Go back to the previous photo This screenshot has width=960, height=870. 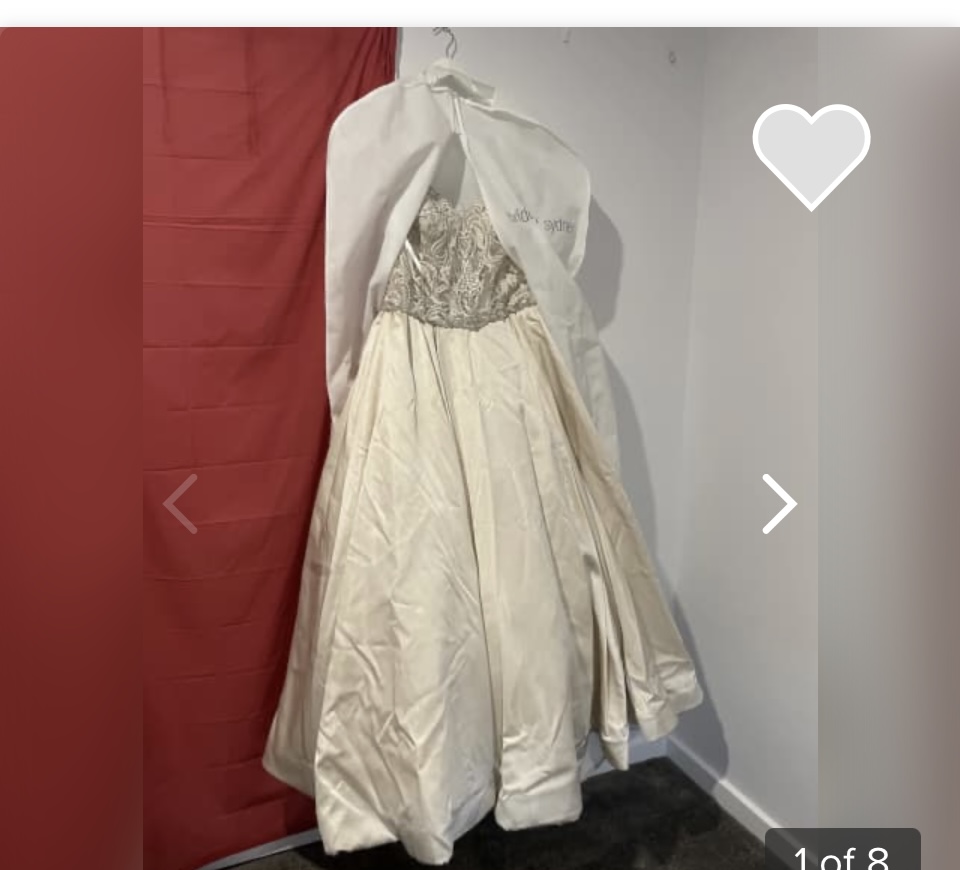click(x=181, y=504)
